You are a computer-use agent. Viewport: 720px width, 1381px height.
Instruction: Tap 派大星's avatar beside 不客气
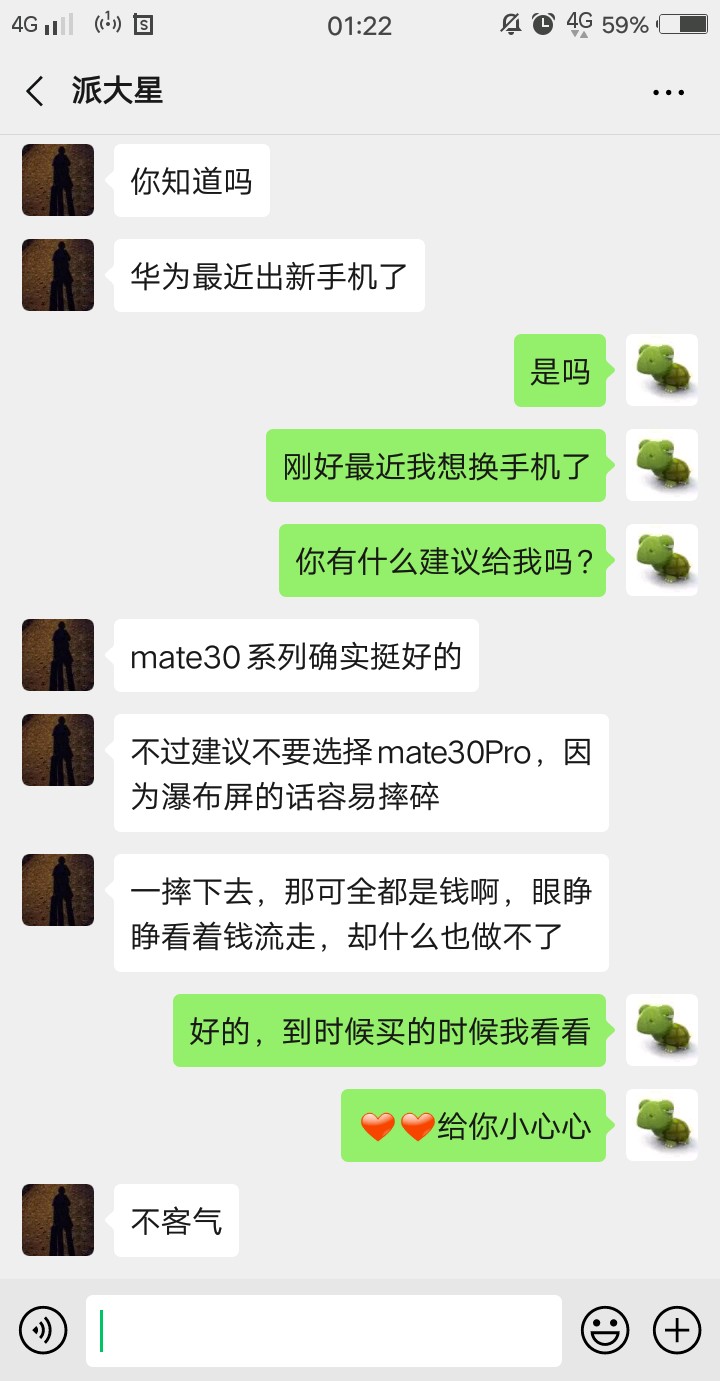coord(58,1220)
